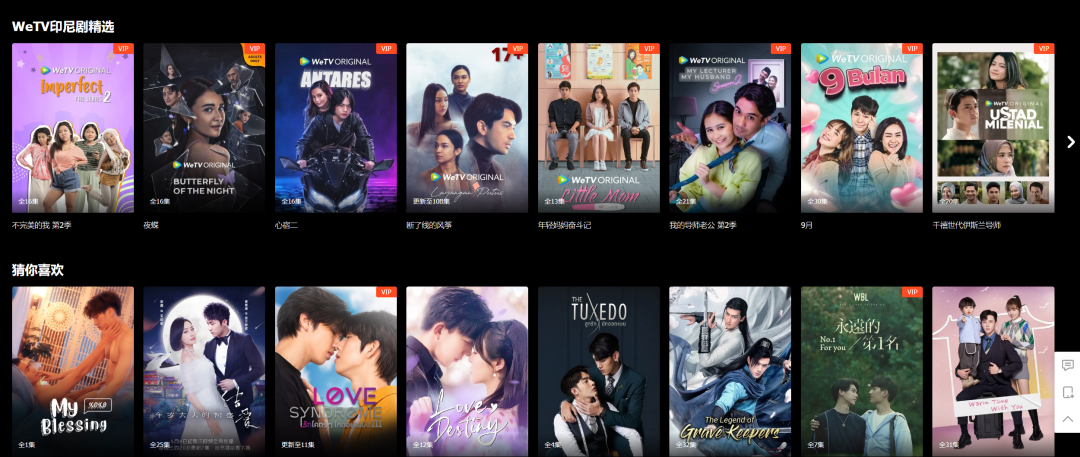The image size is (1080, 457).
Task: Open the 9 Bulan series
Action: pyautogui.click(x=861, y=127)
